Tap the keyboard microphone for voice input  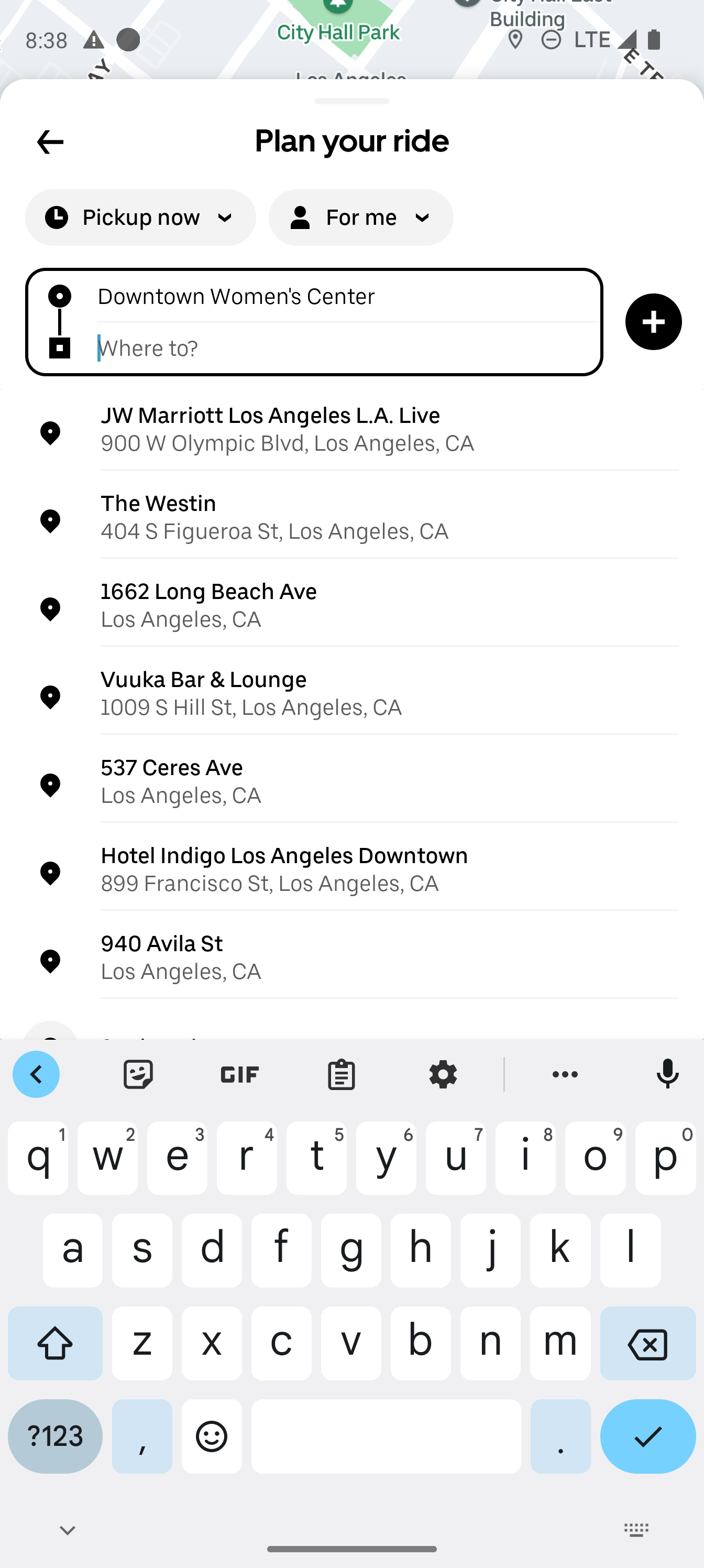click(667, 1074)
